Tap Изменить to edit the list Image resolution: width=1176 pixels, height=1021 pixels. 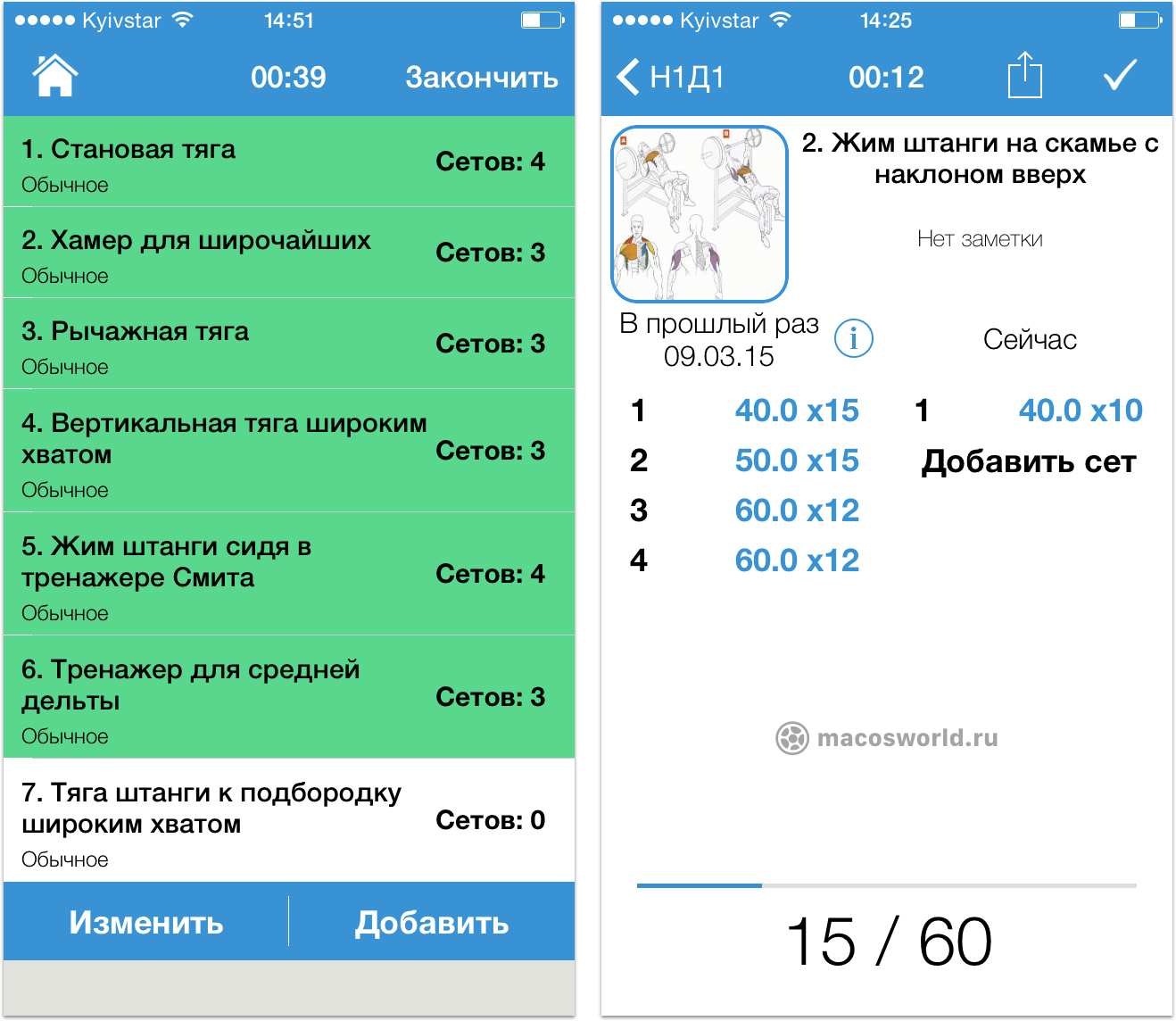coord(146,922)
